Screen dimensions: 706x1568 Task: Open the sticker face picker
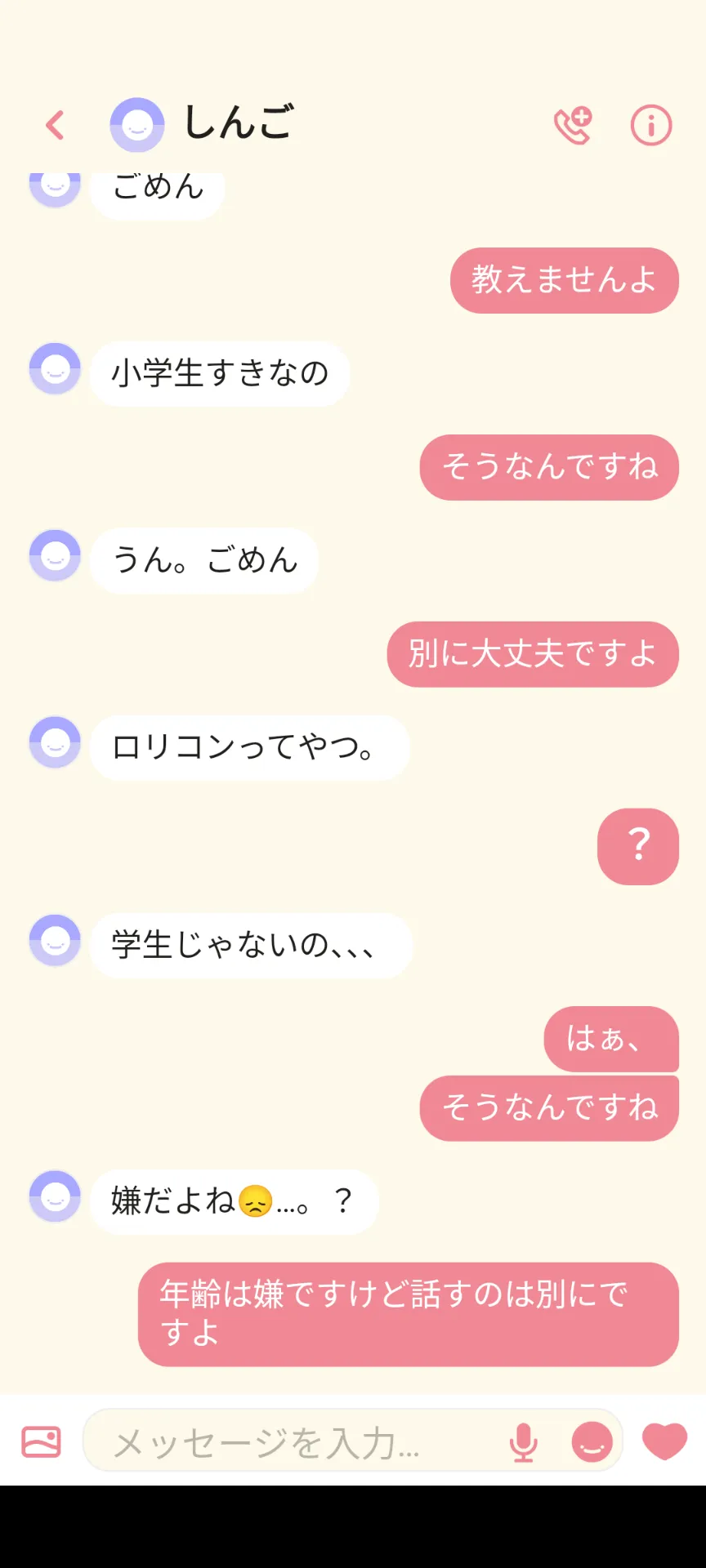click(x=592, y=1441)
